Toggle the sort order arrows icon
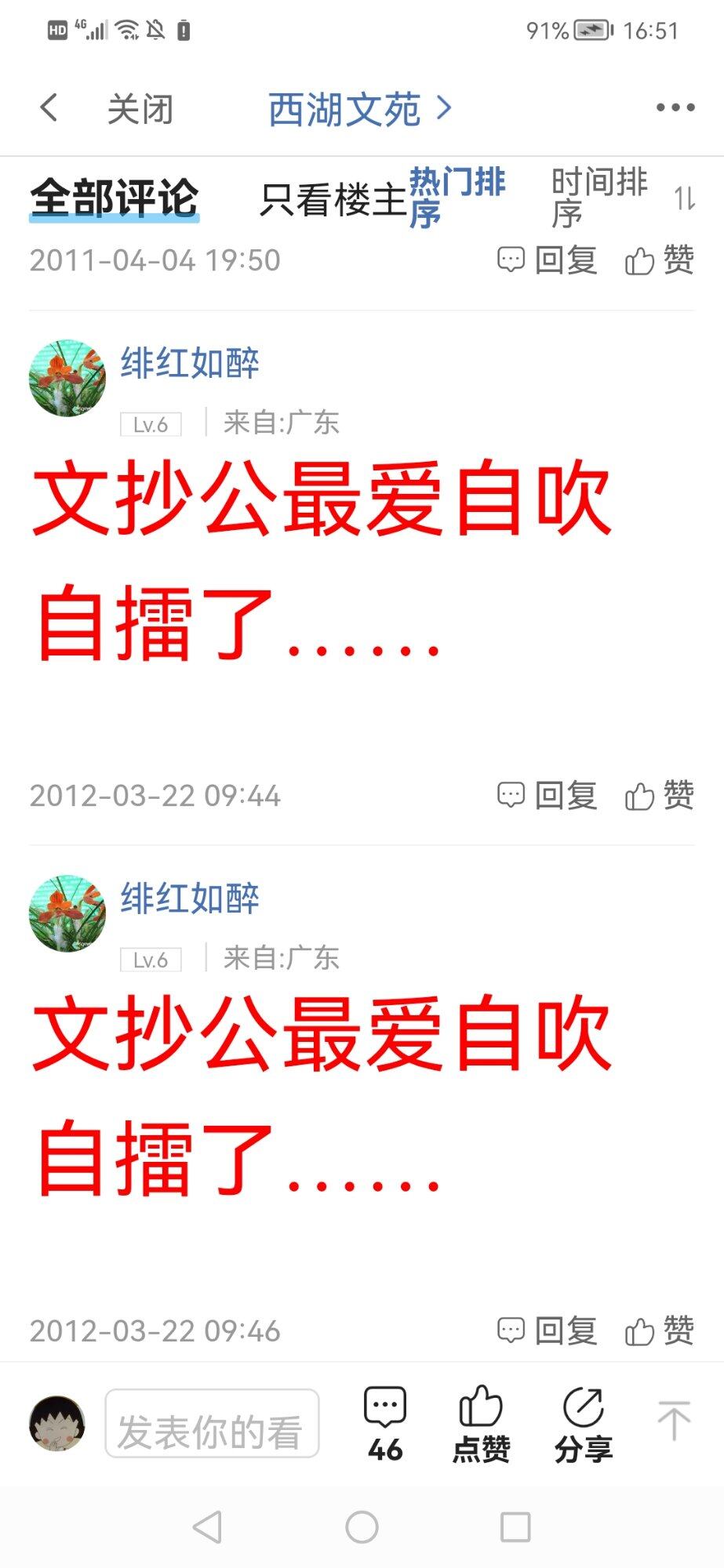 [685, 198]
